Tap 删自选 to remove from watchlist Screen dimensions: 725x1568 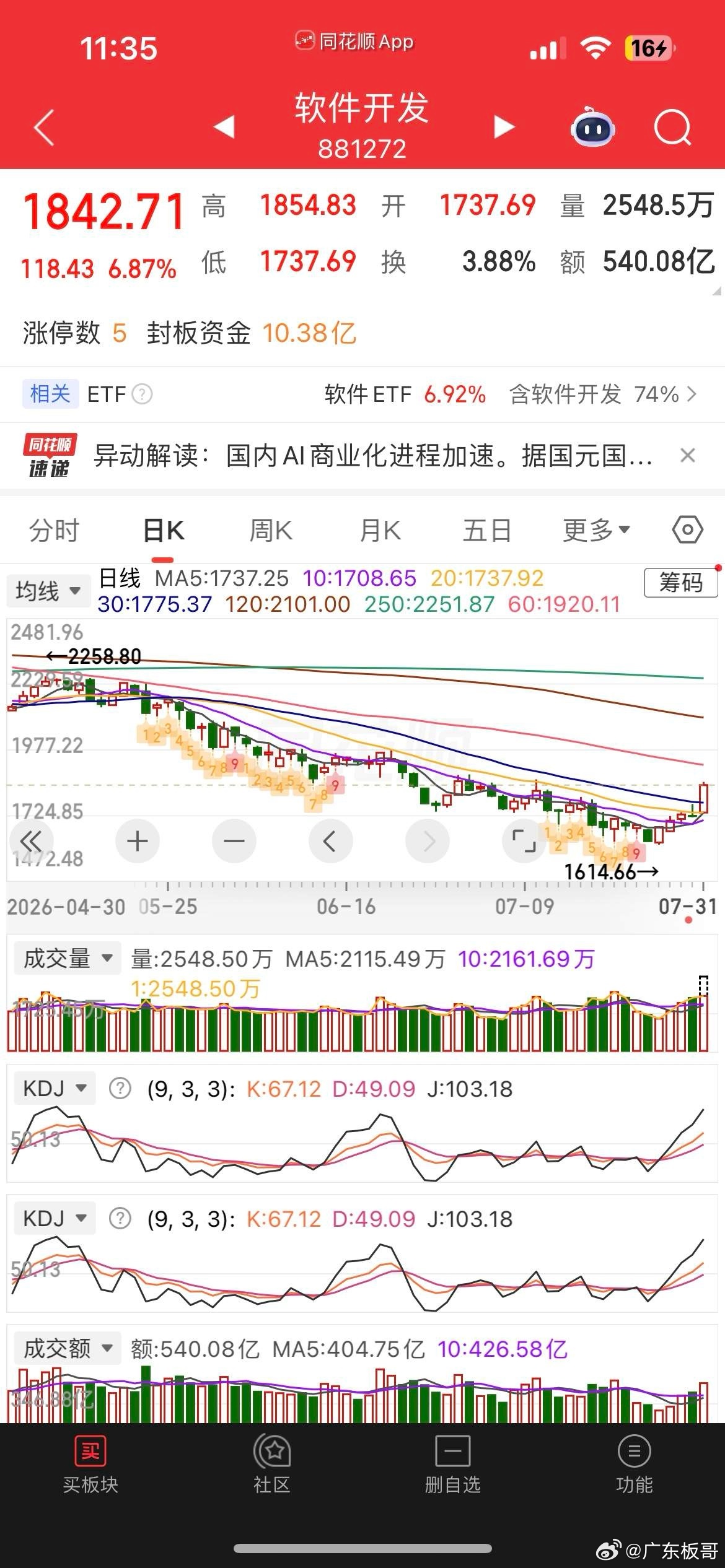coord(452,1465)
